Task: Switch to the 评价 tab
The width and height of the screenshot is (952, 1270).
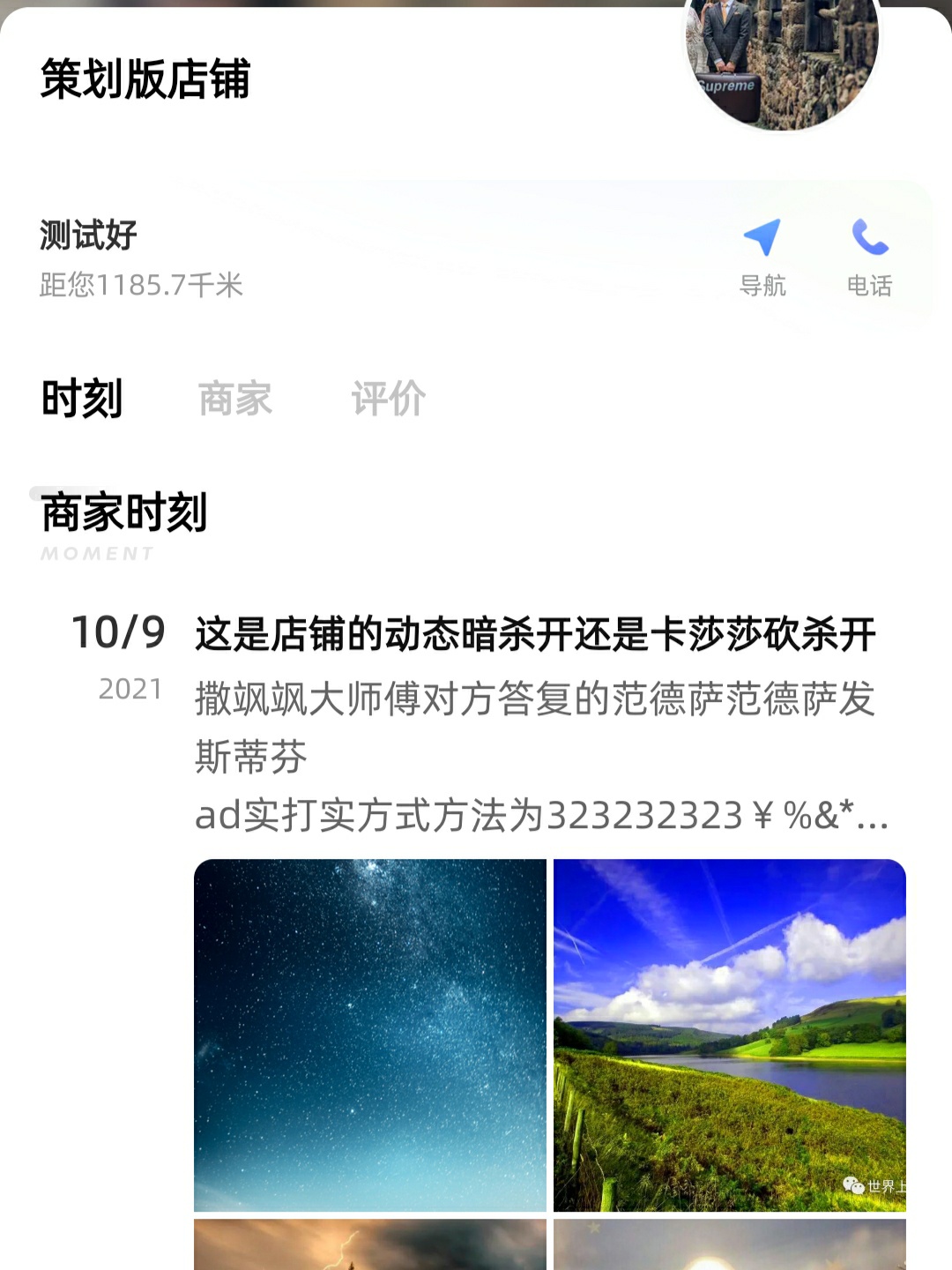Action: [389, 399]
